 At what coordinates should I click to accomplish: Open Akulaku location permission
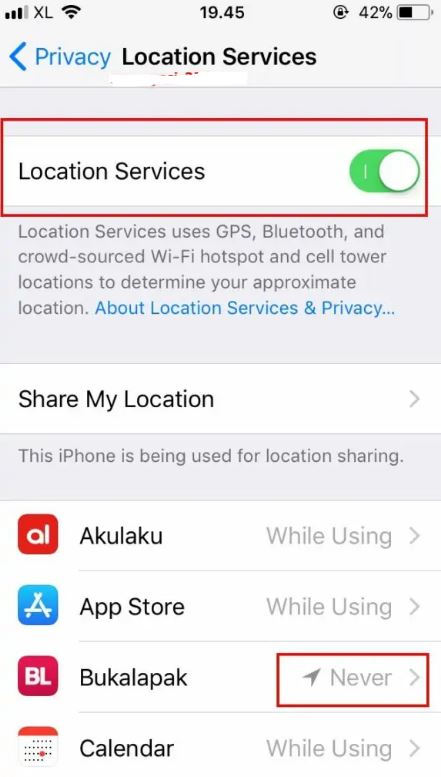220,536
